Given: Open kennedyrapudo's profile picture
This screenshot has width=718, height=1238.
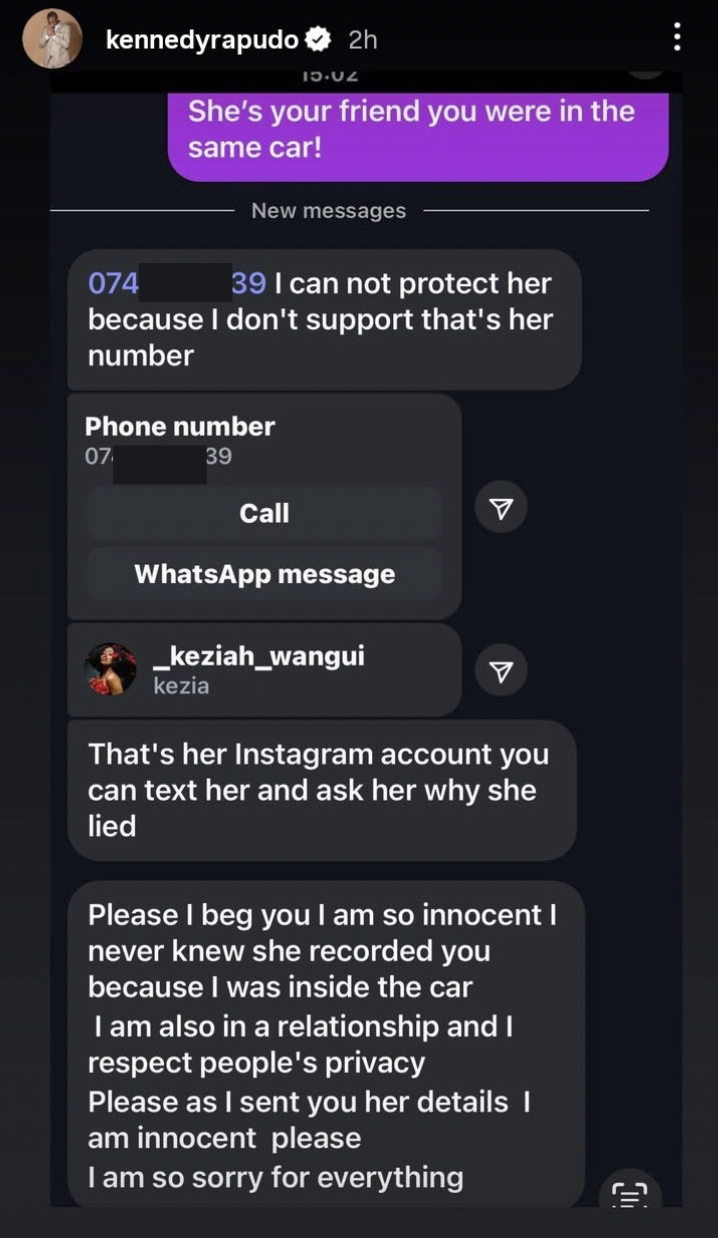Looking at the screenshot, I should pos(52,39).
